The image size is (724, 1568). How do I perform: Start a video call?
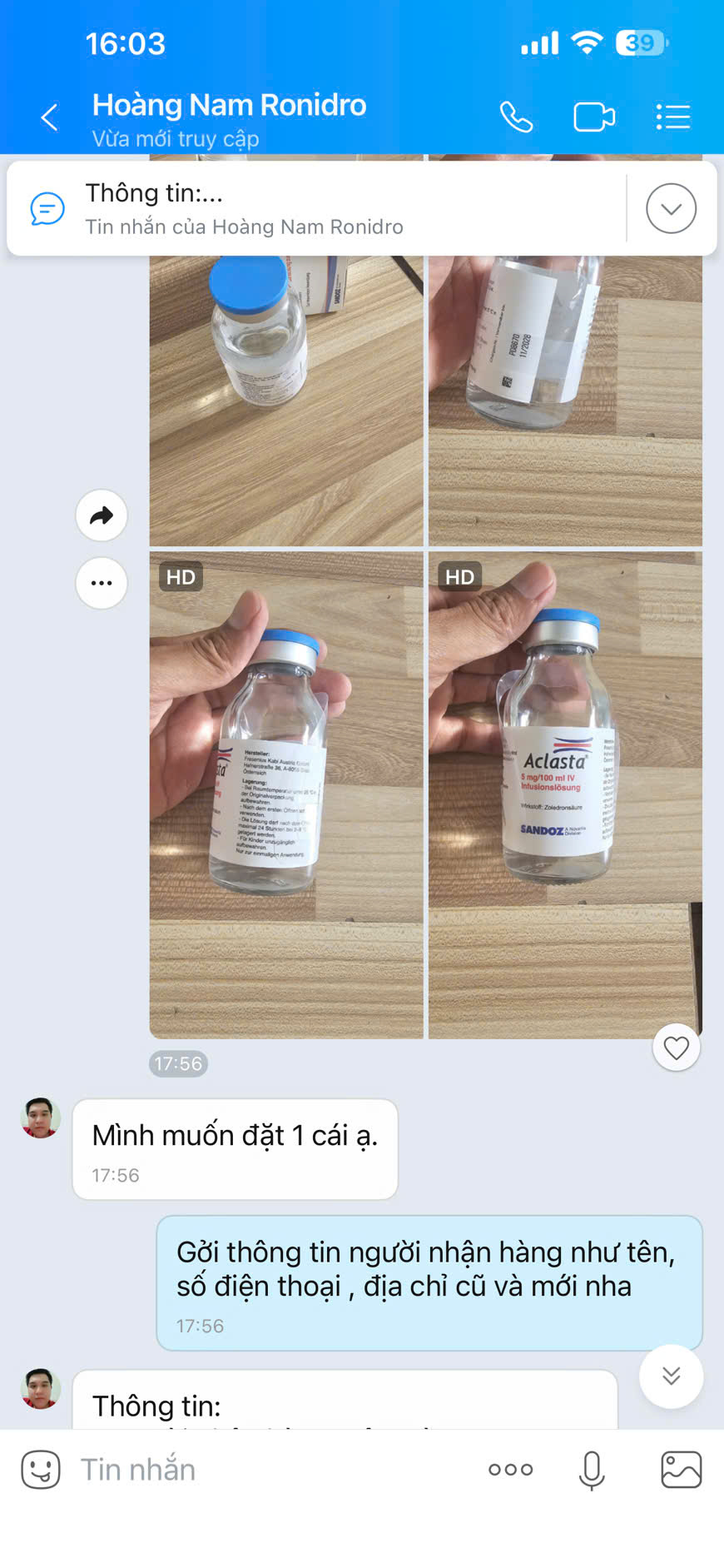594,117
